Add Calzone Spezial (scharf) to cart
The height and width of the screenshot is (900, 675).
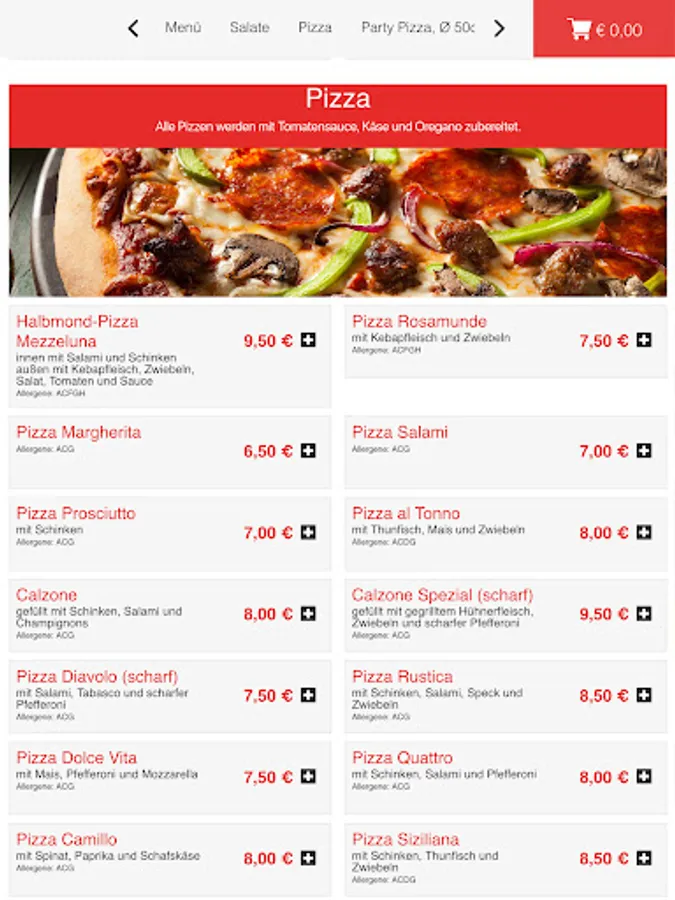[644, 614]
